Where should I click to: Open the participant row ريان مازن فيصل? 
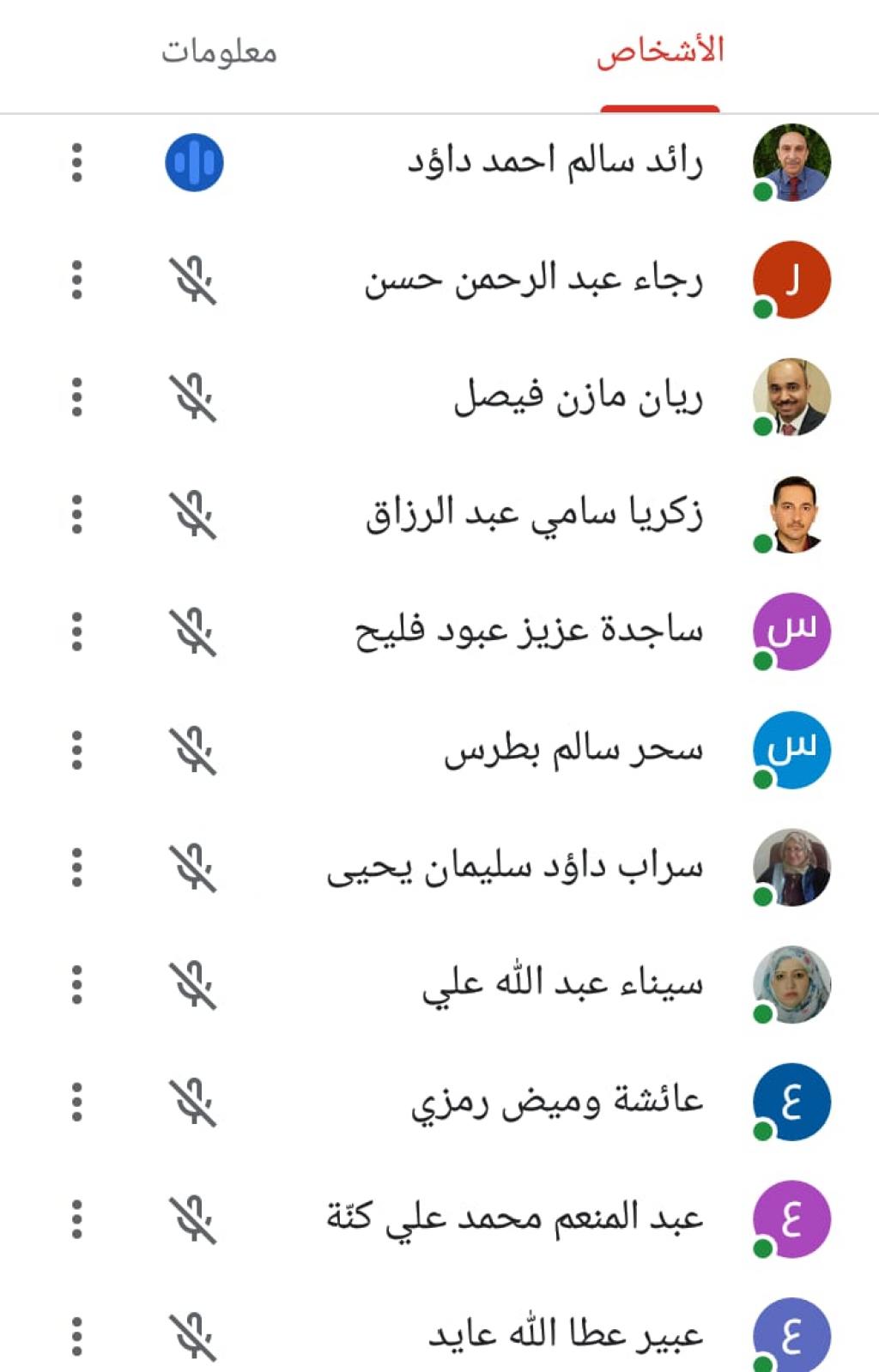pyautogui.click(x=578, y=397)
